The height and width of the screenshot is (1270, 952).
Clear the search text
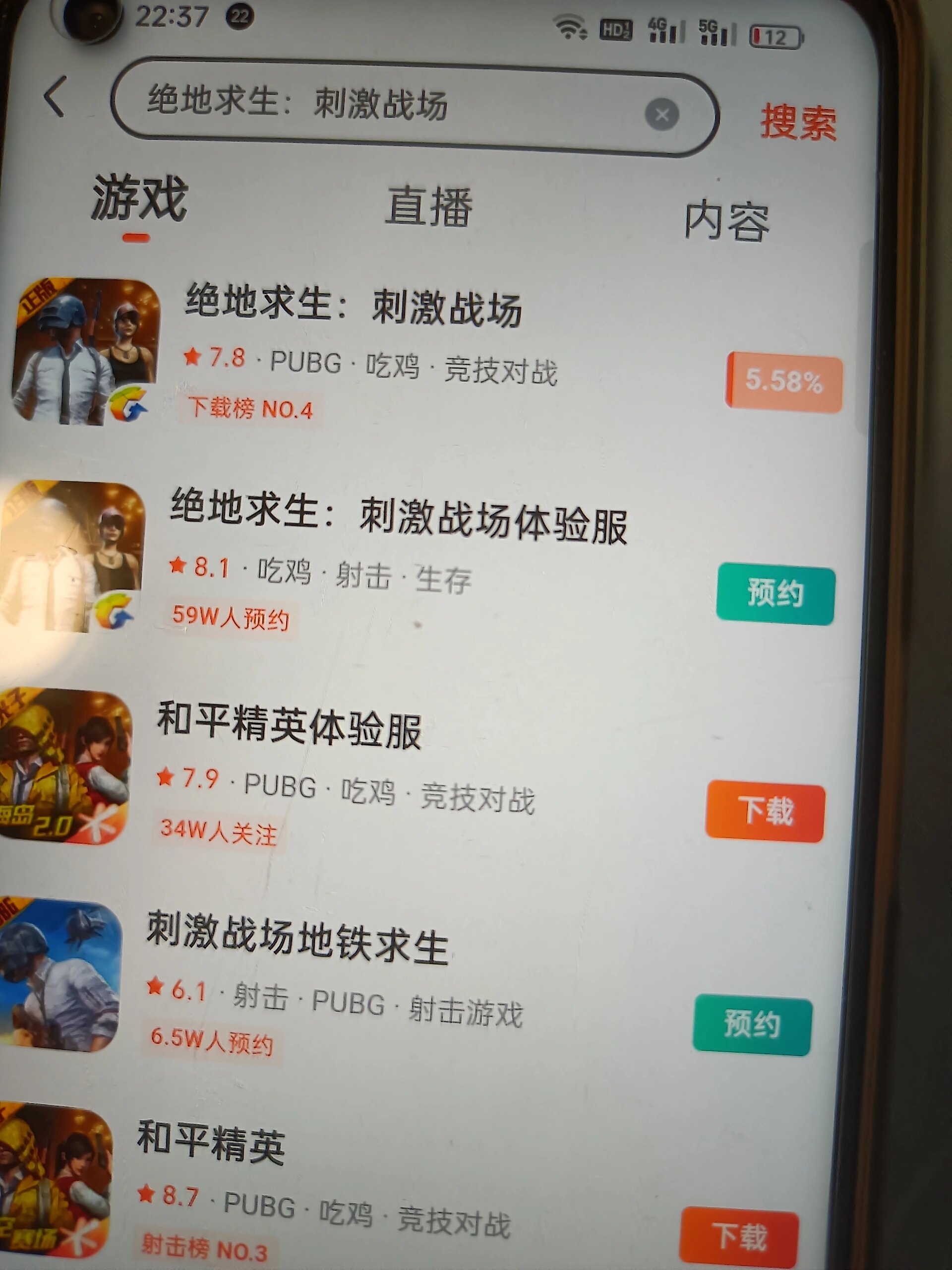[x=661, y=114]
